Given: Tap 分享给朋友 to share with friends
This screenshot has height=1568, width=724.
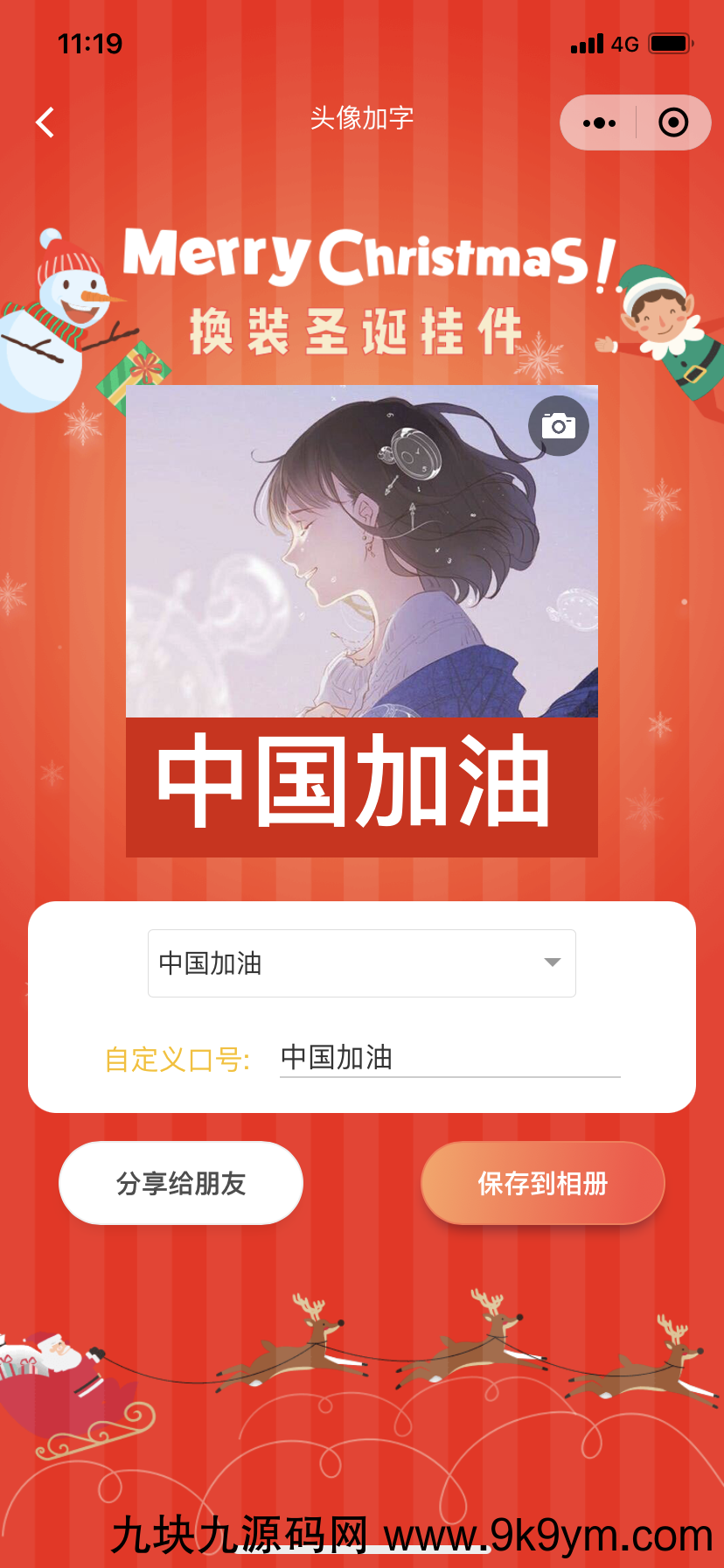Looking at the screenshot, I should (x=181, y=1183).
